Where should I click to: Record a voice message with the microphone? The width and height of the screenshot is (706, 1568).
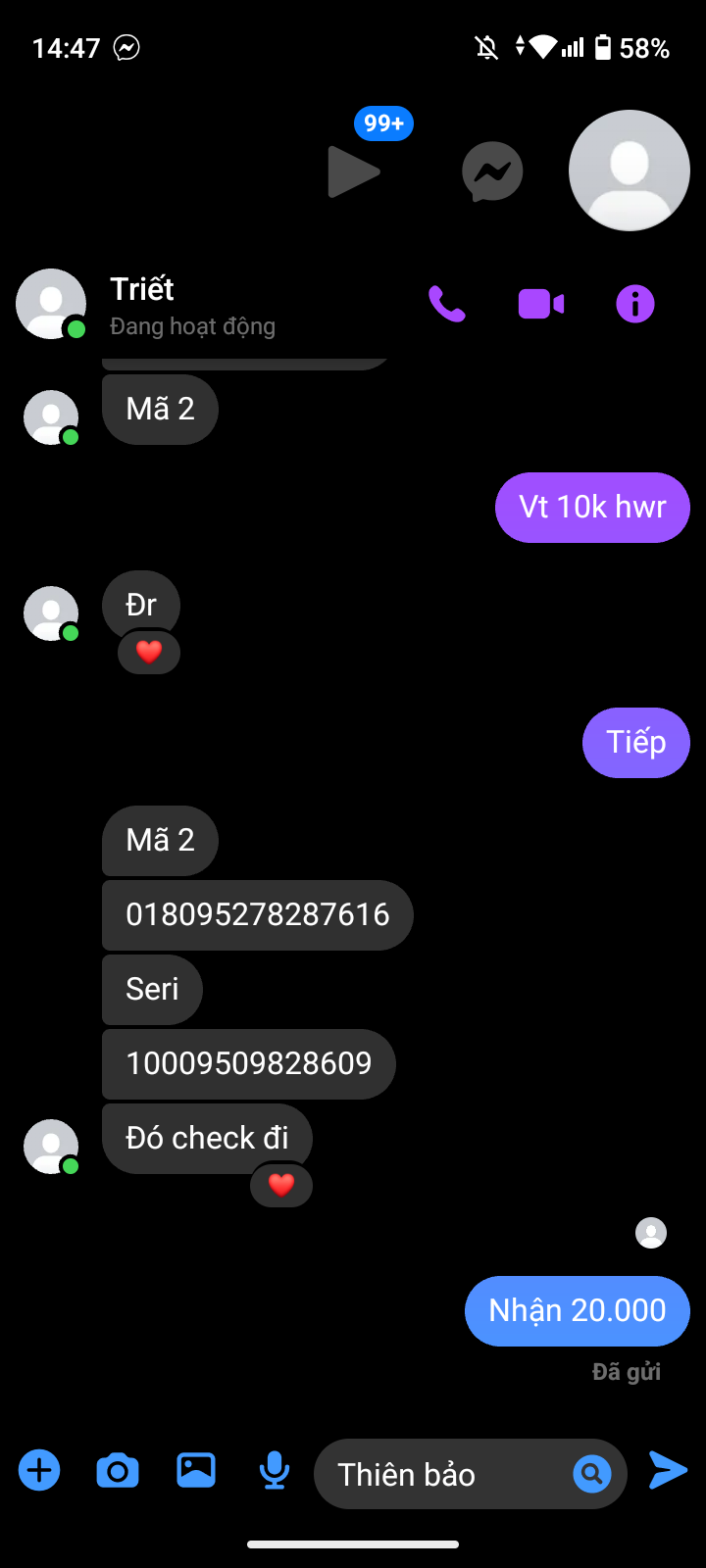pyautogui.click(x=275, y=1471)
